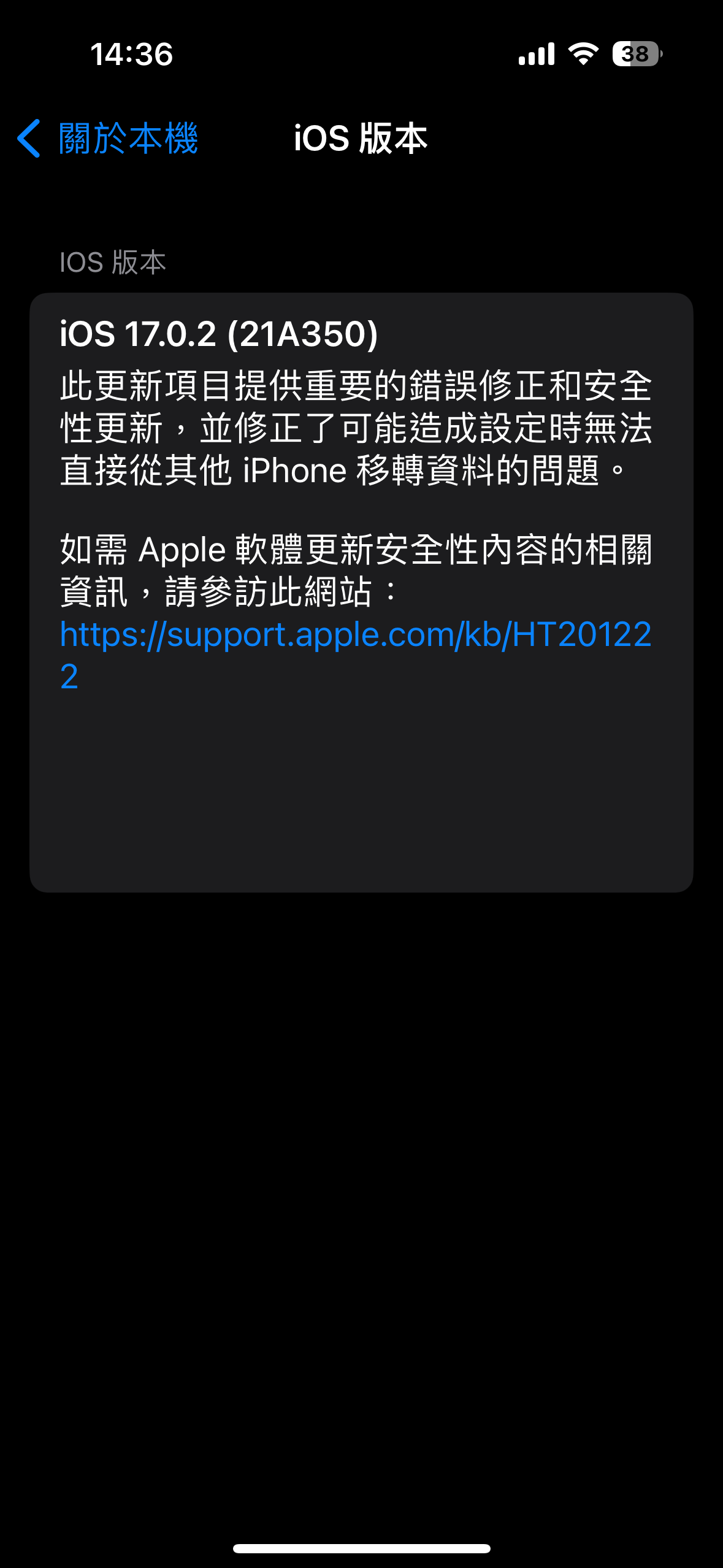
Task: Open the support.apple.com security link
Action: (355, 635)
